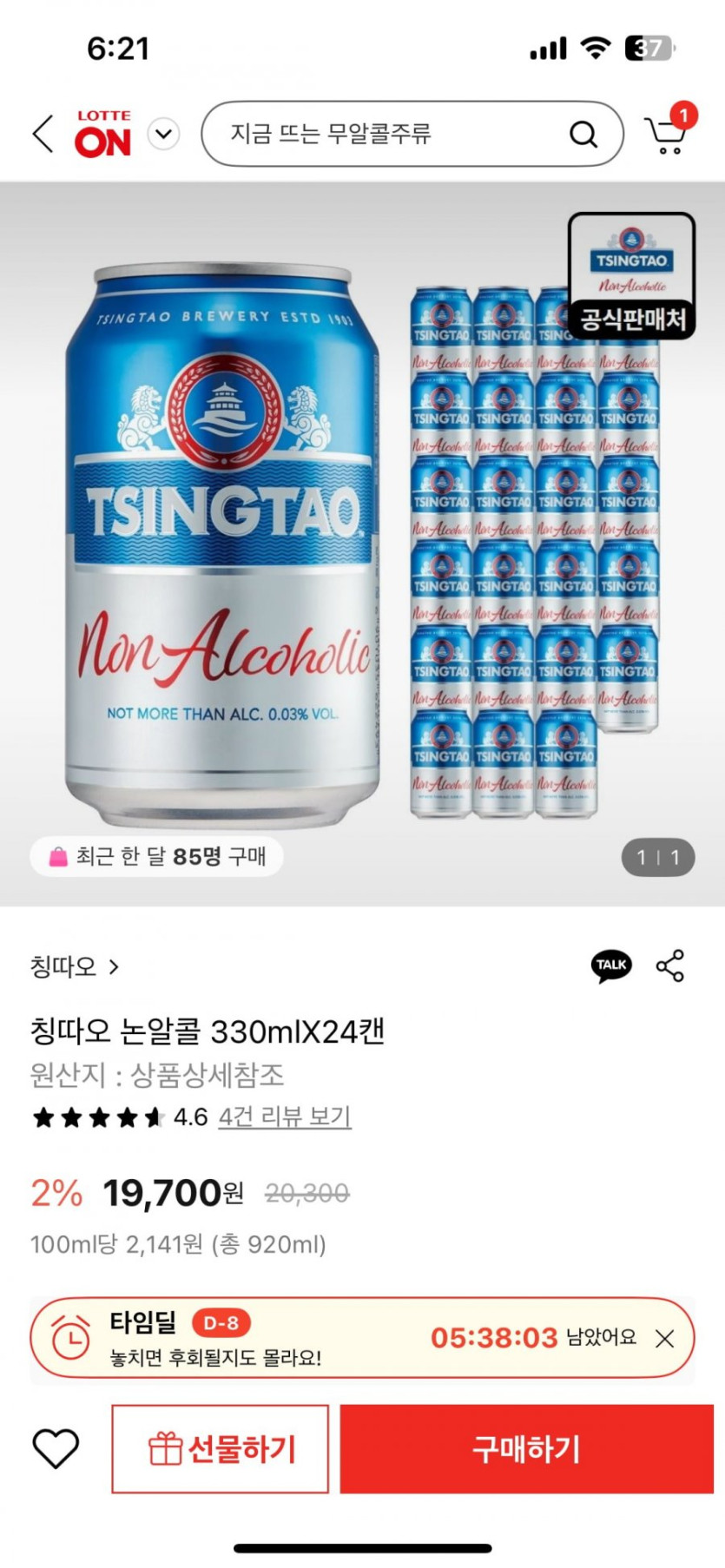
Task: Send as gift with 선물하기
Action: click(x=221, y=1449)
